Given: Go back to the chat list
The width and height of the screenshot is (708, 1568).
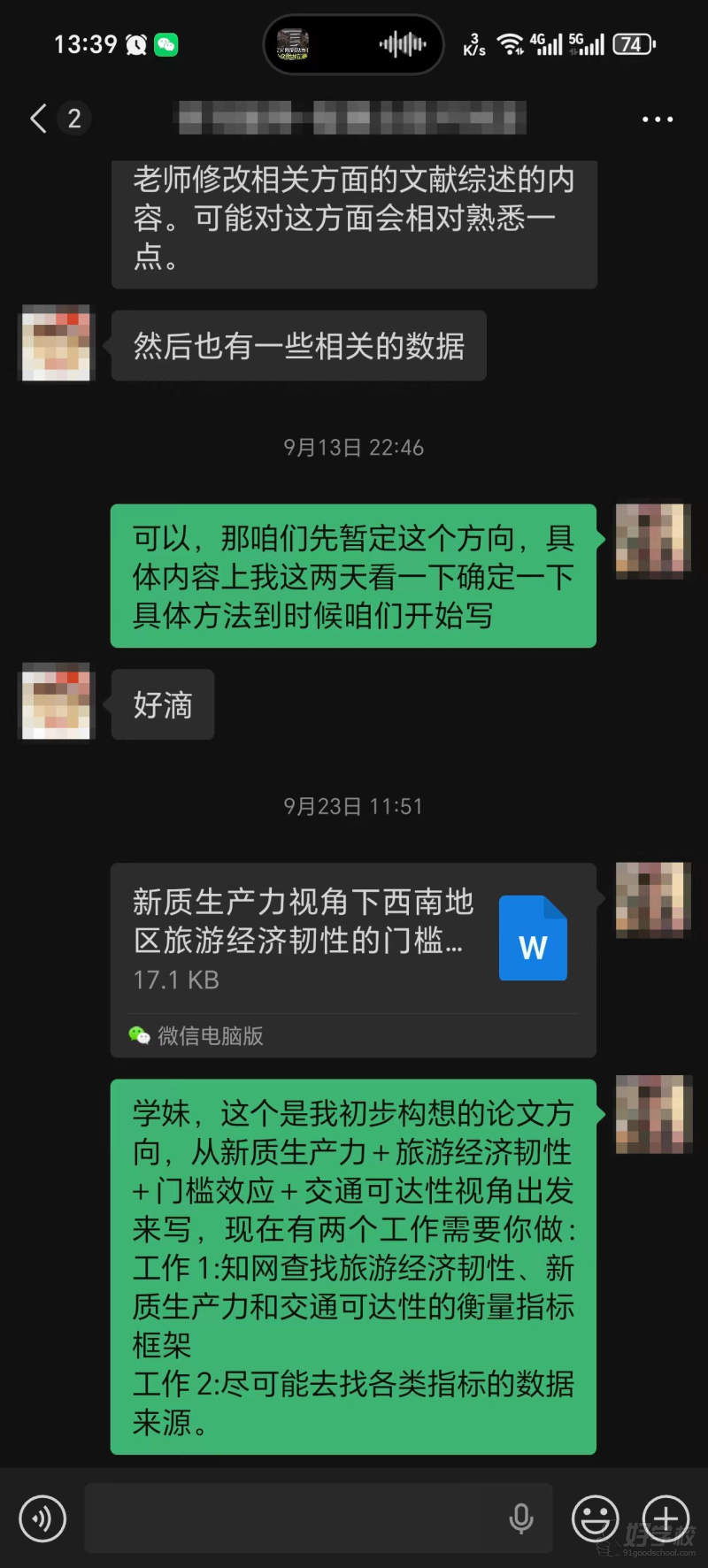Looking at the screenshot, I should click(x=39, y=119).
